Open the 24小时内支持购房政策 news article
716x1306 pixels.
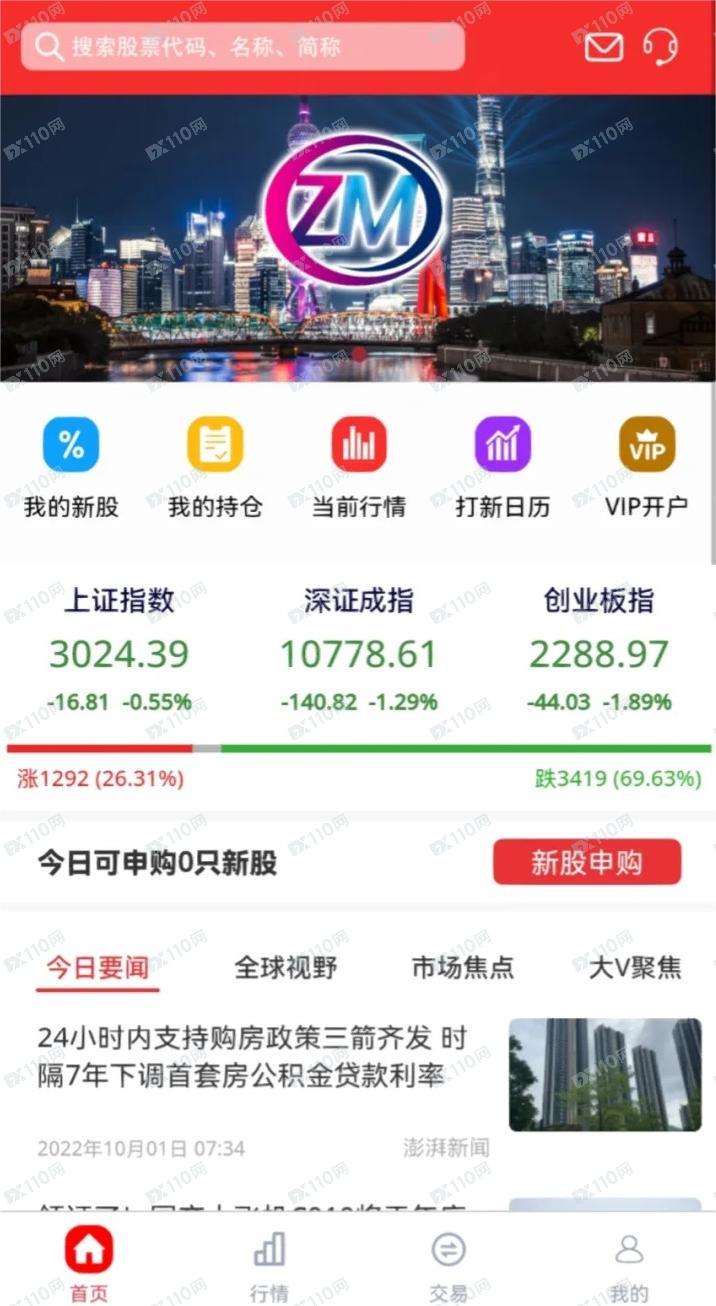[252, 1056]
